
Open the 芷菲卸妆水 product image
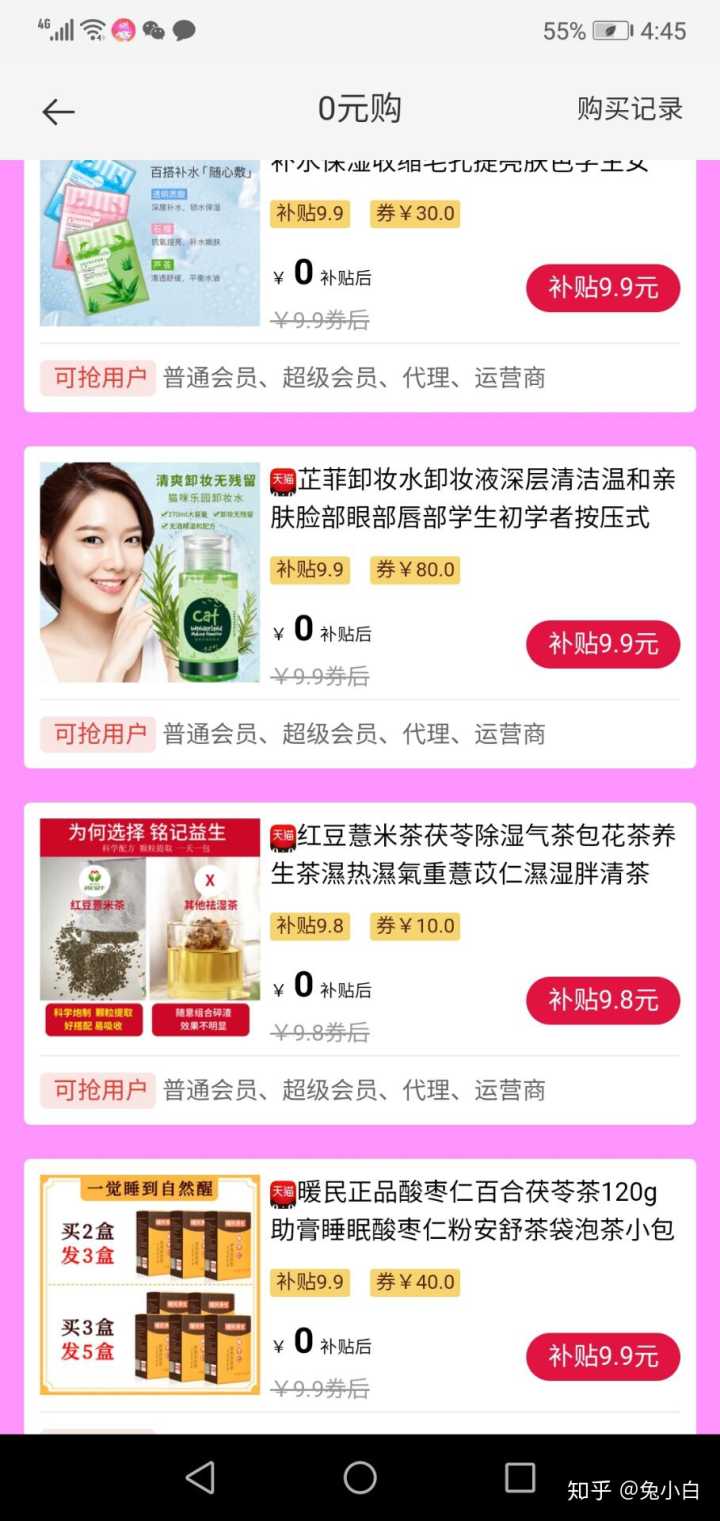[x=150, y=572]
